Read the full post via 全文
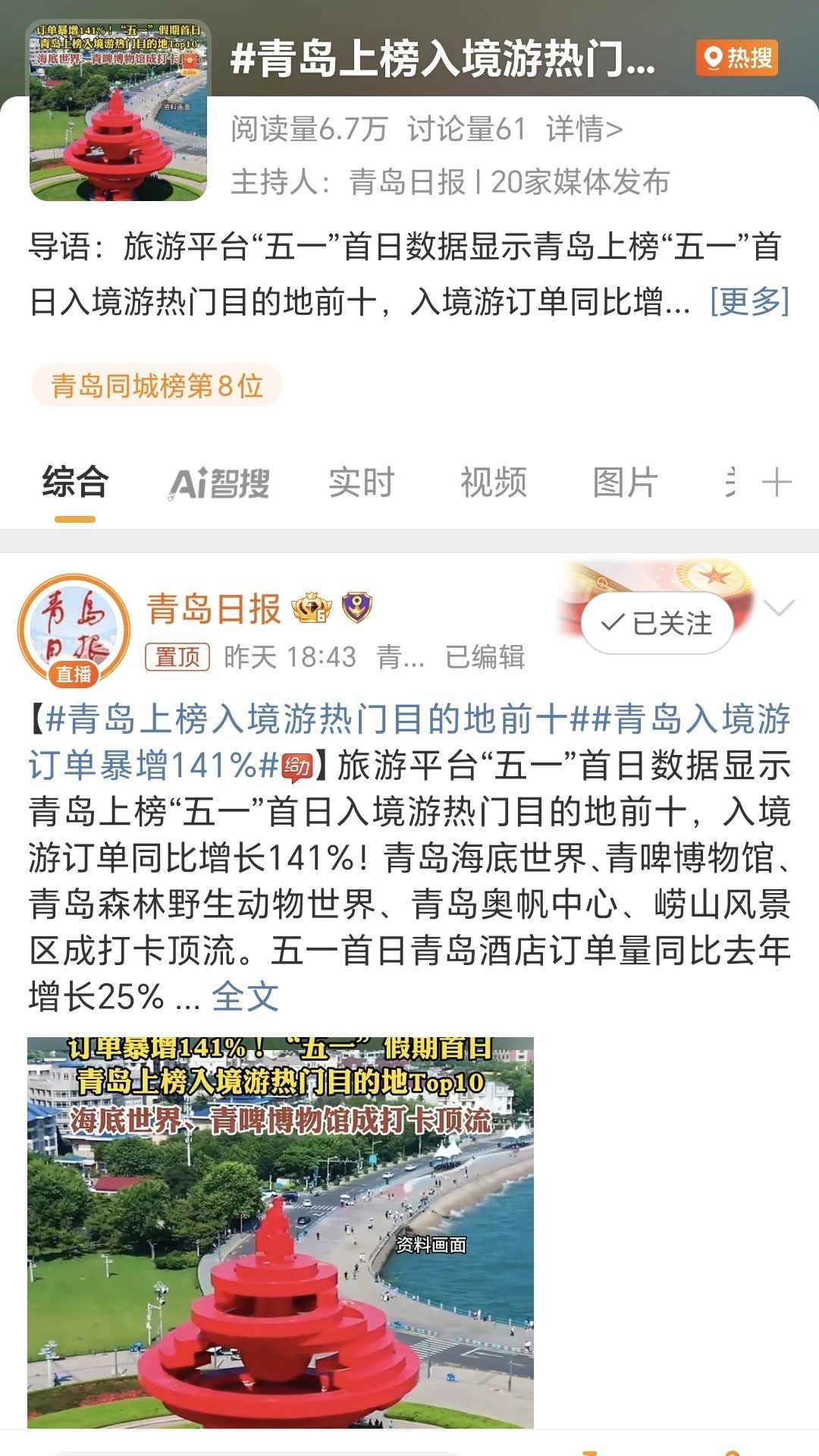The height and width of the screenshot is (1456, 819). [244, 996]
